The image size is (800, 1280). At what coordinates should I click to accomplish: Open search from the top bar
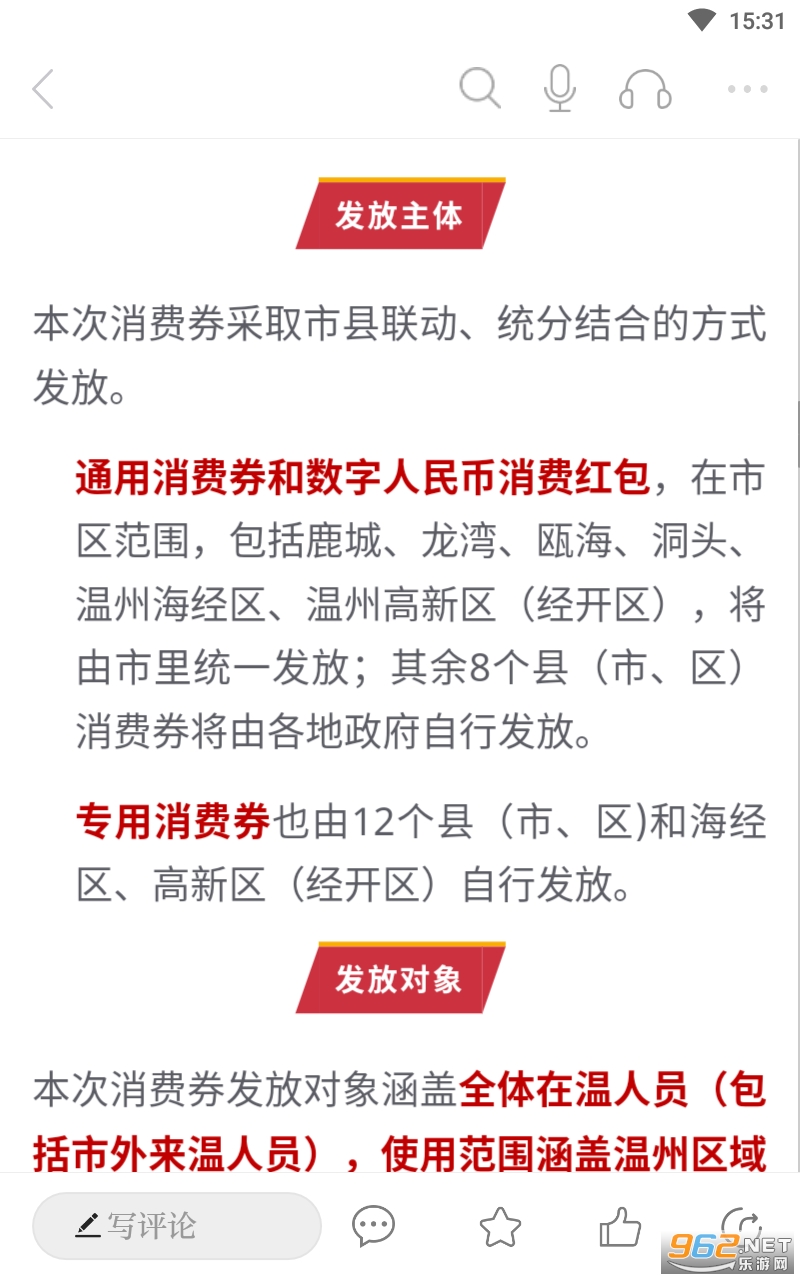coord(480,89)
